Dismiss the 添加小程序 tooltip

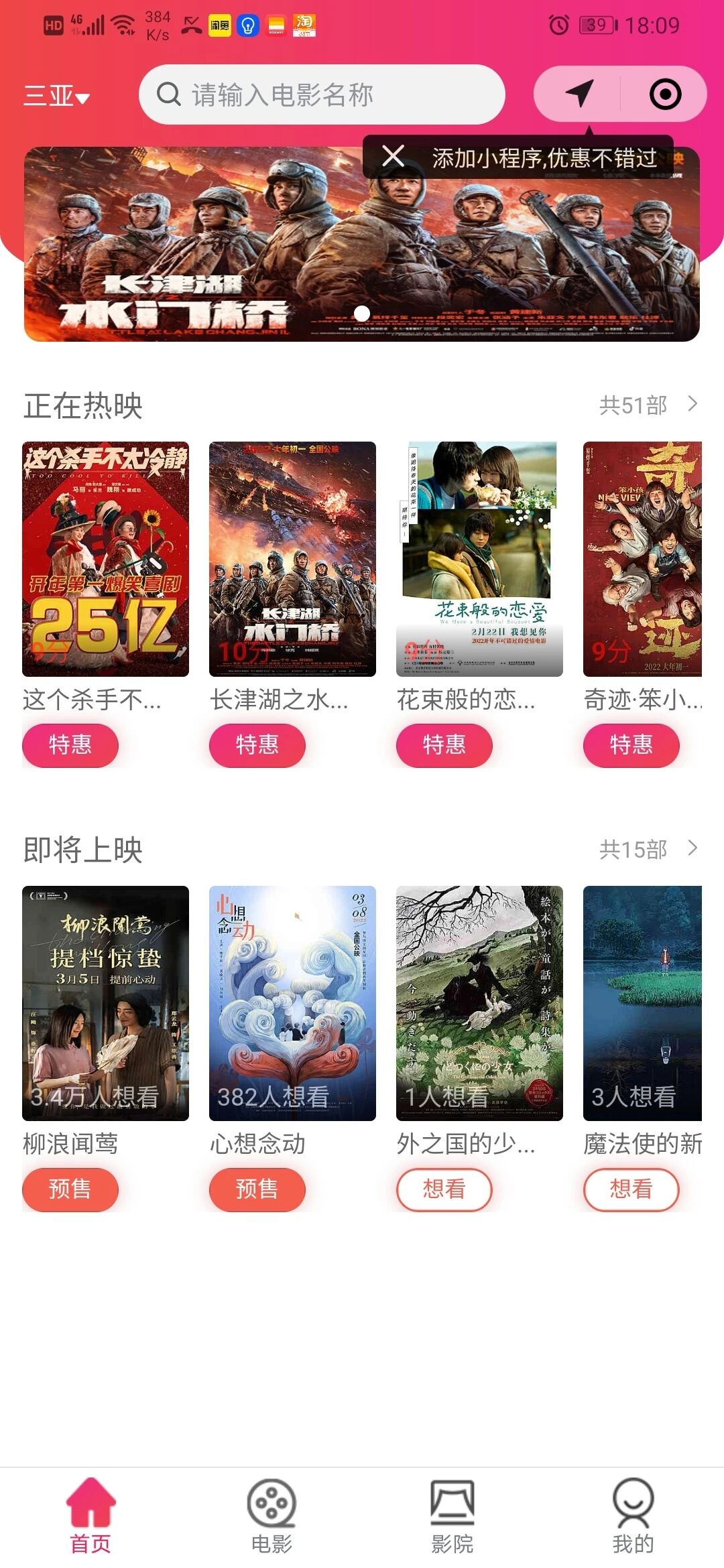click(393, 156)
